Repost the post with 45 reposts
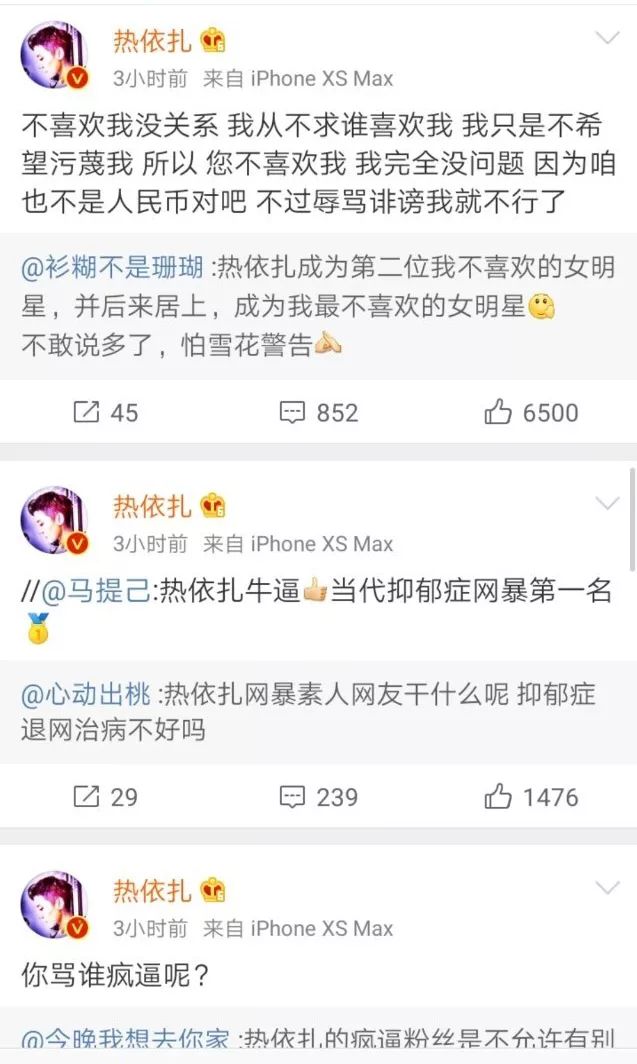This screenshot has height=1064, width=637. pyautogui.click(x=105, y=412)
